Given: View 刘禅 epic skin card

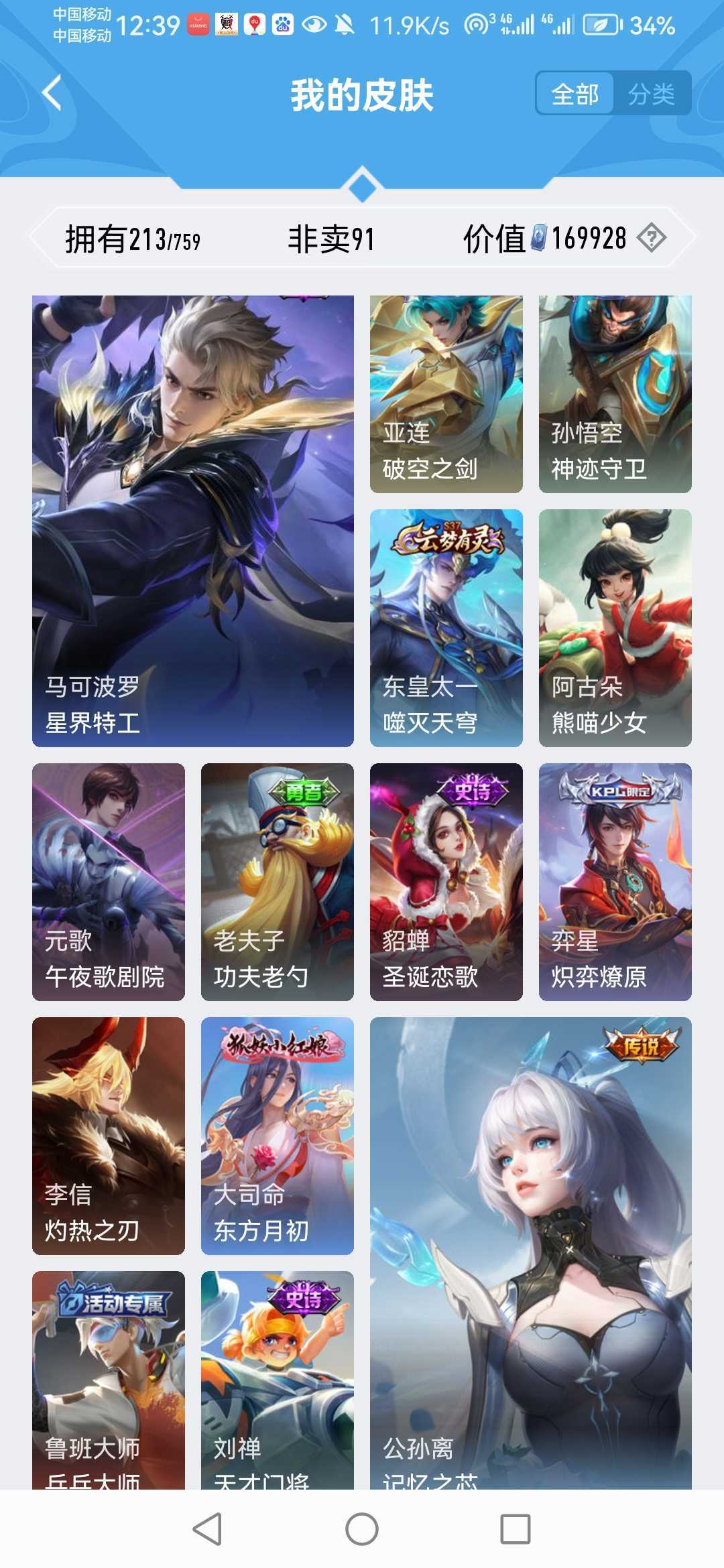Looking at the screenshot, I should (277, 1380).
